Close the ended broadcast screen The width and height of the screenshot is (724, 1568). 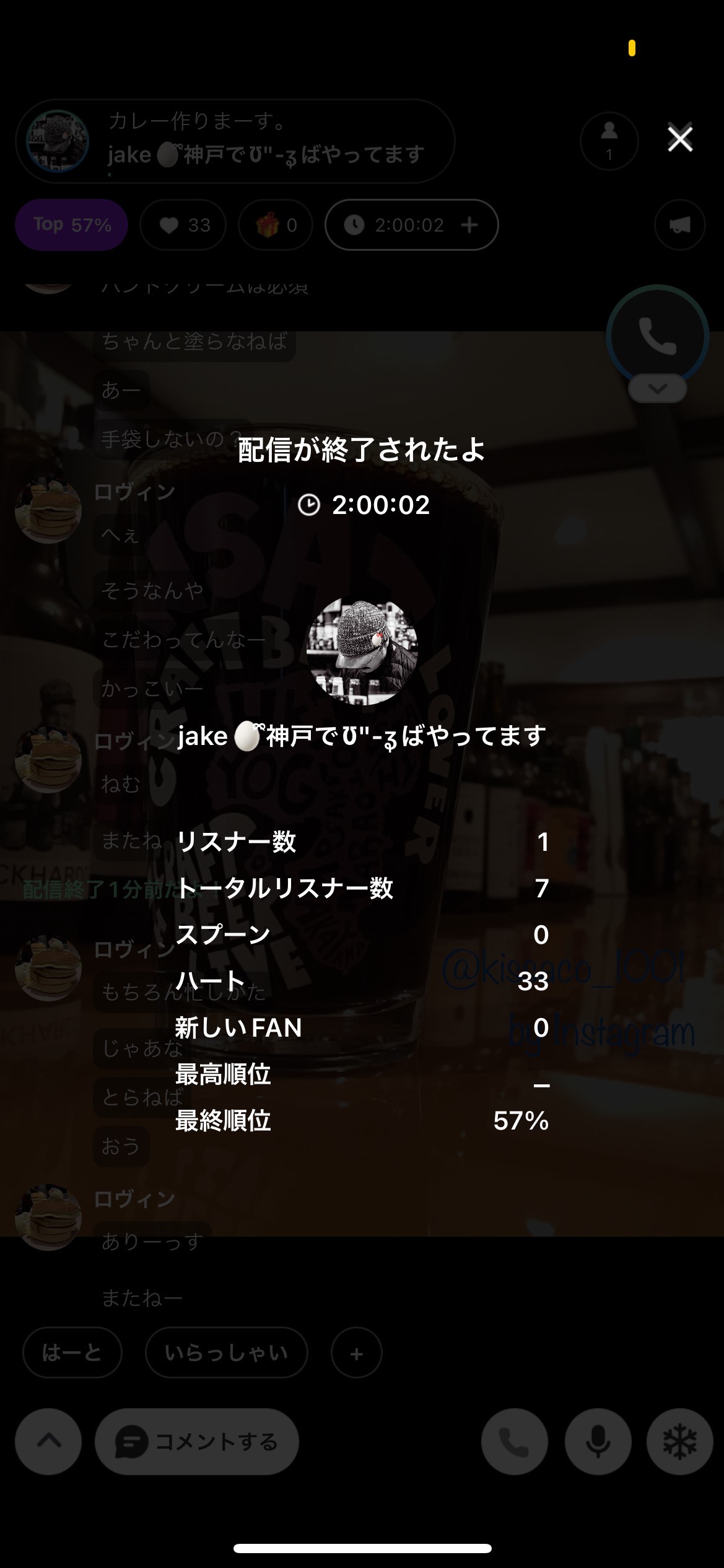pyautogui.click(x=679, y=139)
